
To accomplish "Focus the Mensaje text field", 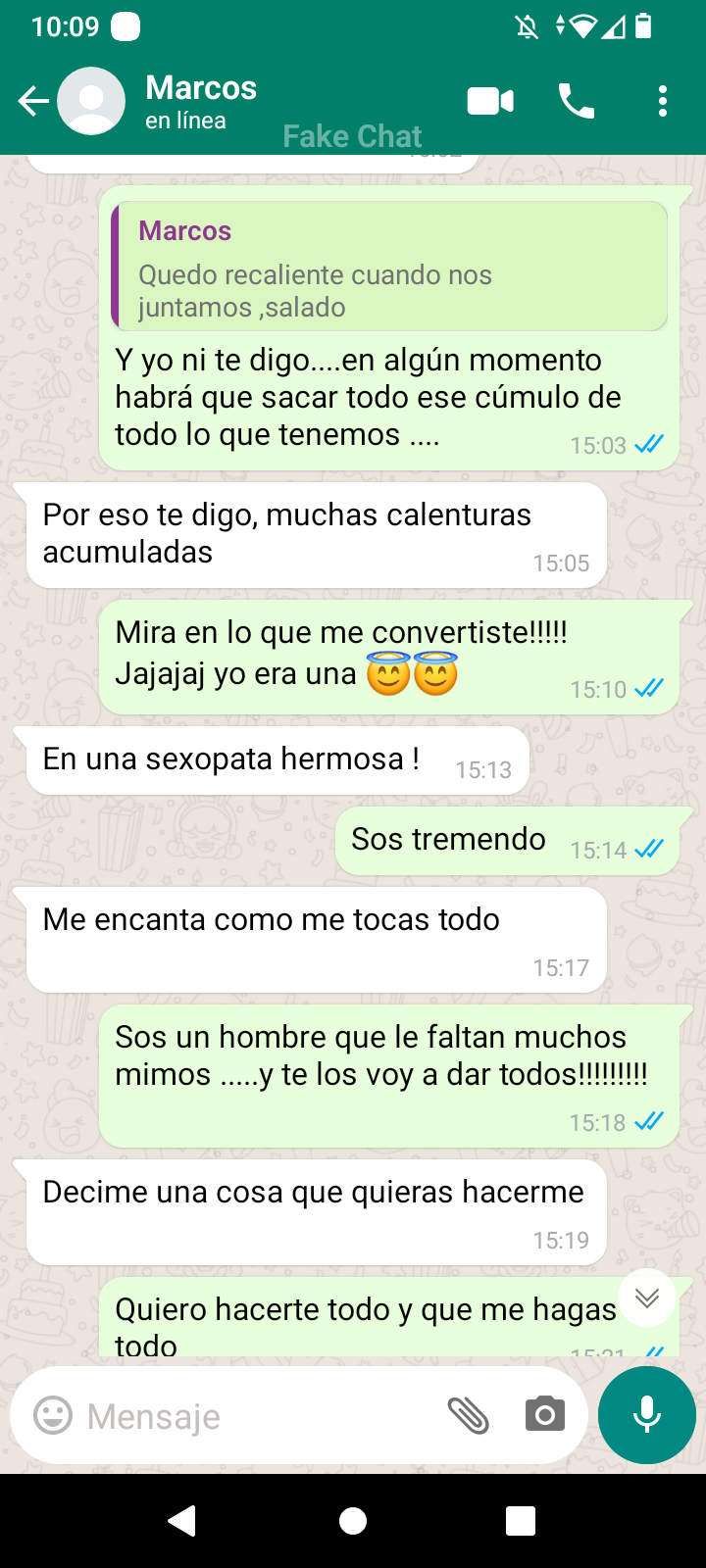I will (x=255, y=1416).
